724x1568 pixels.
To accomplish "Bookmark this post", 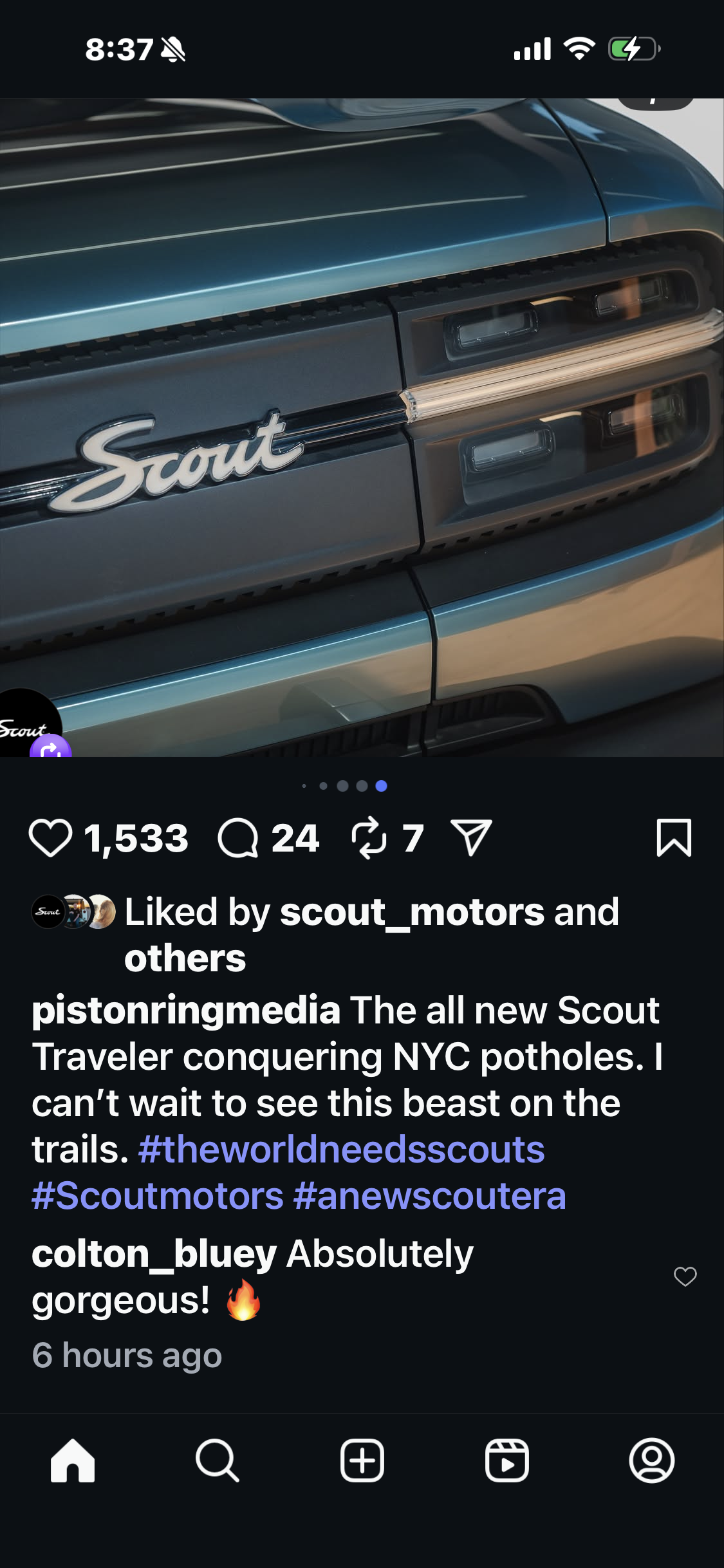I will [x=674, y=839].
